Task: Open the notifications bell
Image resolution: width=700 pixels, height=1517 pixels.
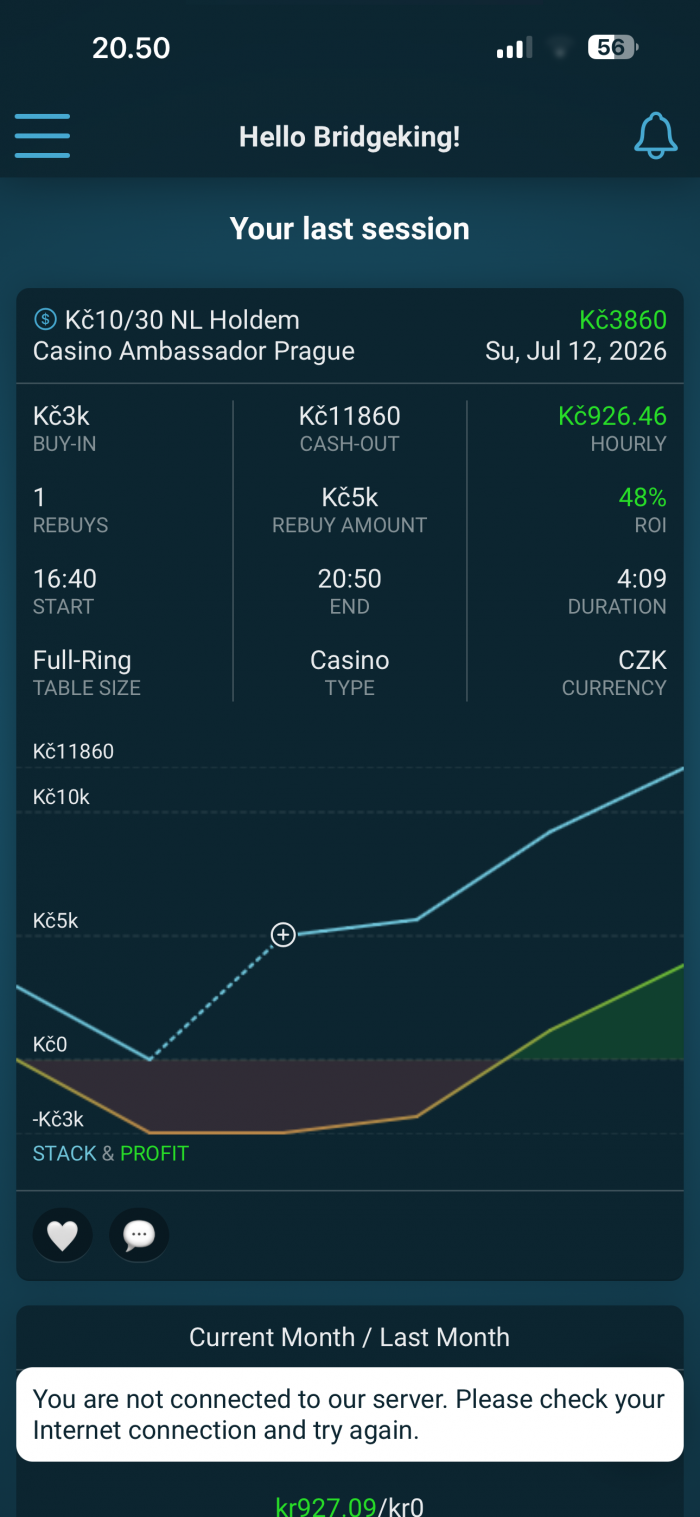Action: (x=656, y=136)
